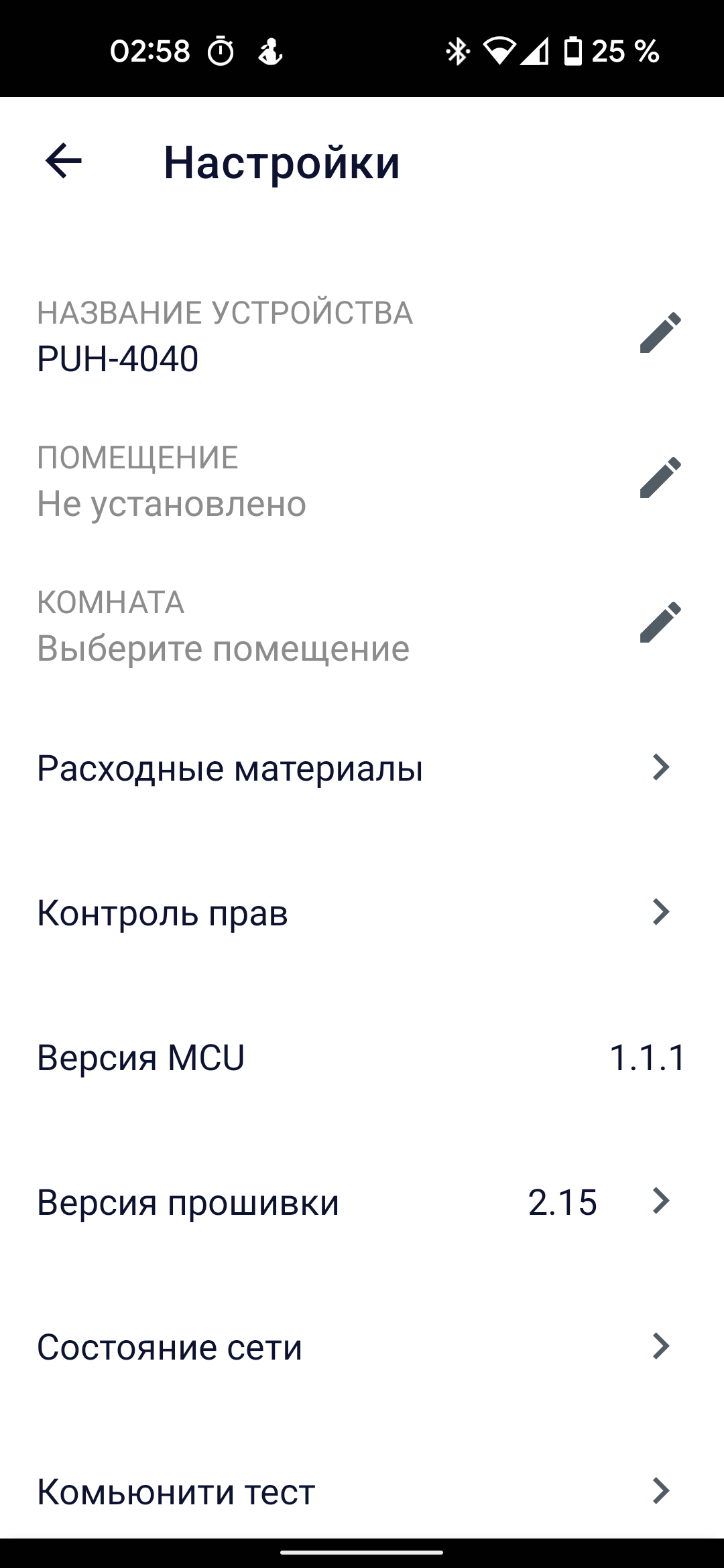Edit the device name PUH-4040
The width and height of the screenshot is (724, 1568).
pyautogui.click(x=660, y=333)
